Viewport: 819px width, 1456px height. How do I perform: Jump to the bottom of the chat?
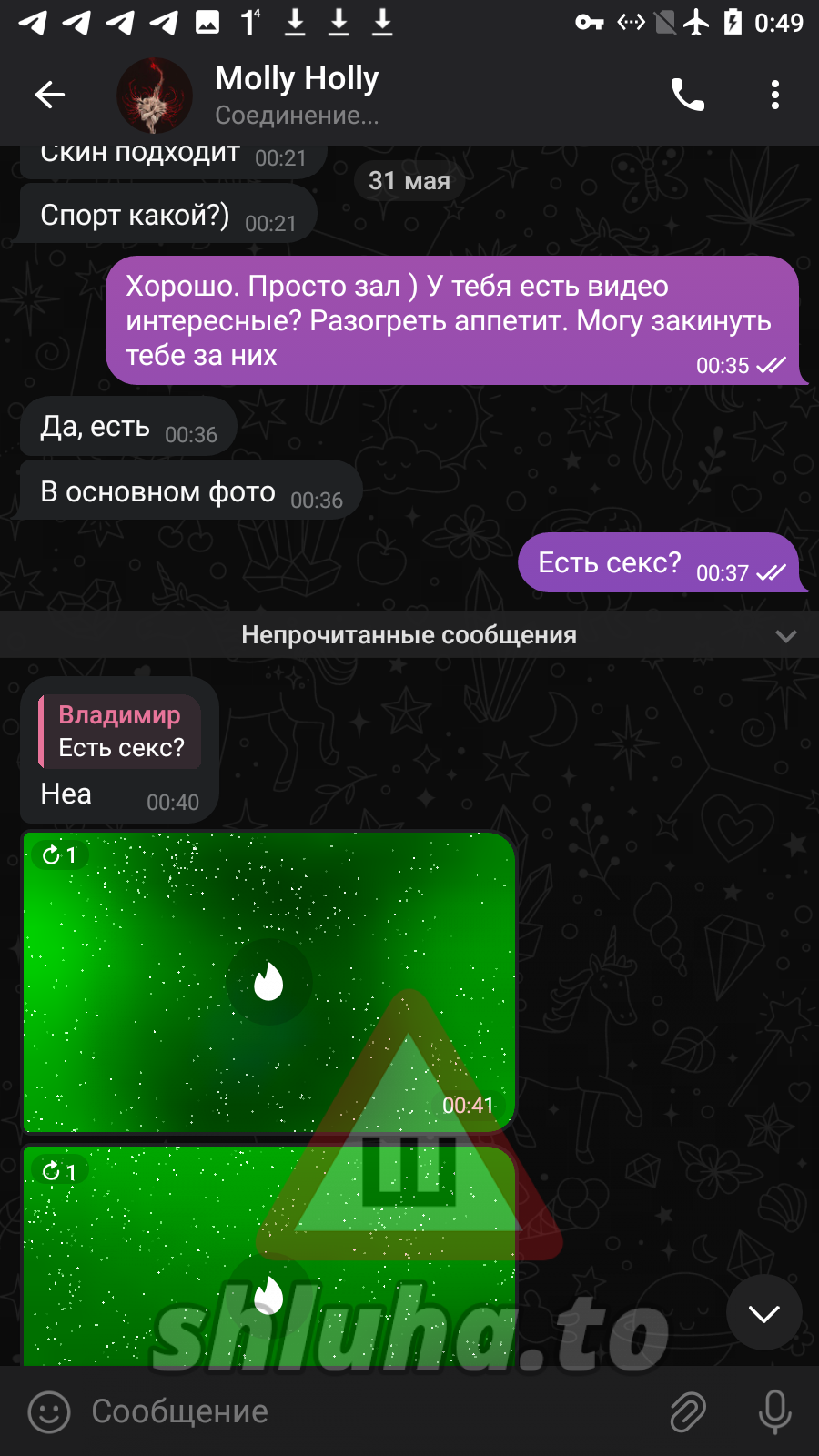coord(763,1313)
